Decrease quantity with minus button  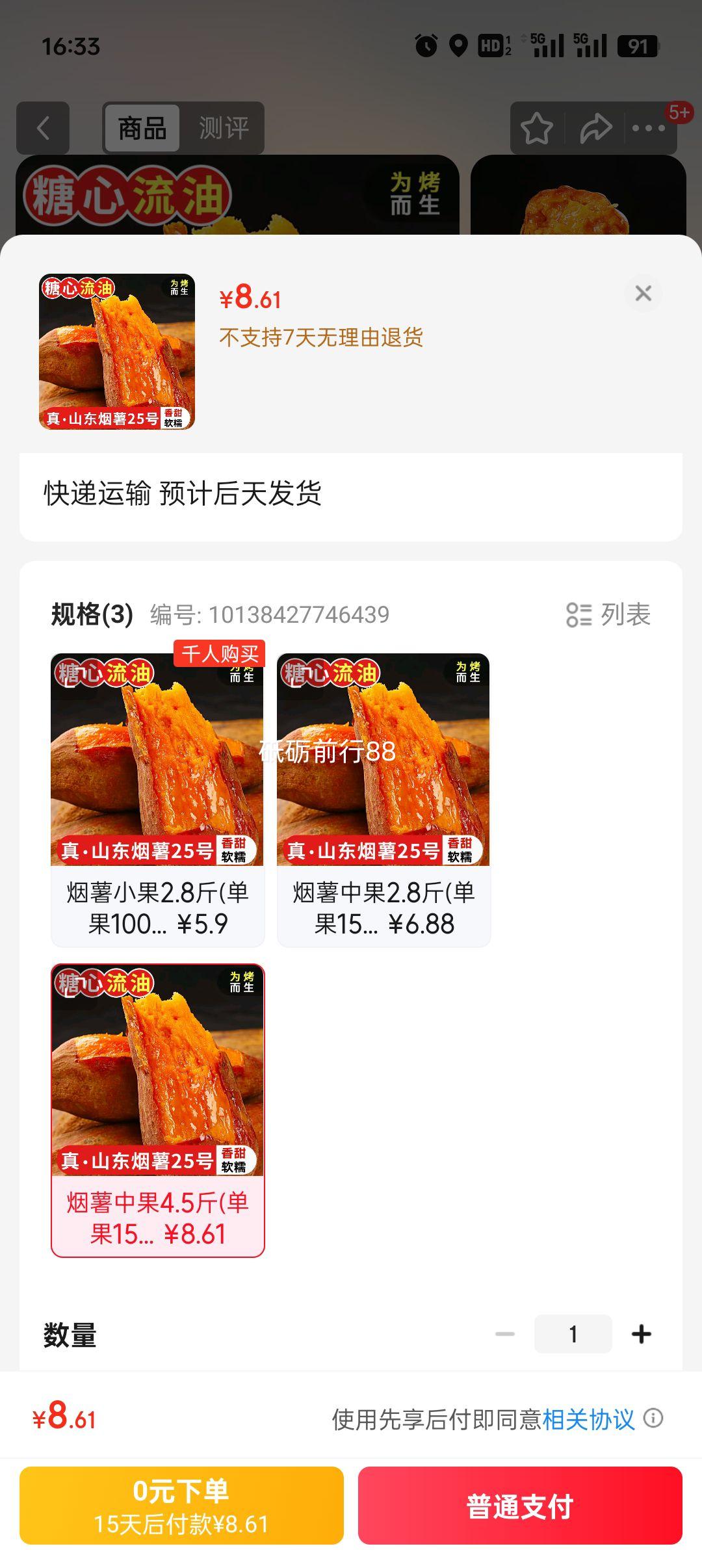click(504, 1334)
